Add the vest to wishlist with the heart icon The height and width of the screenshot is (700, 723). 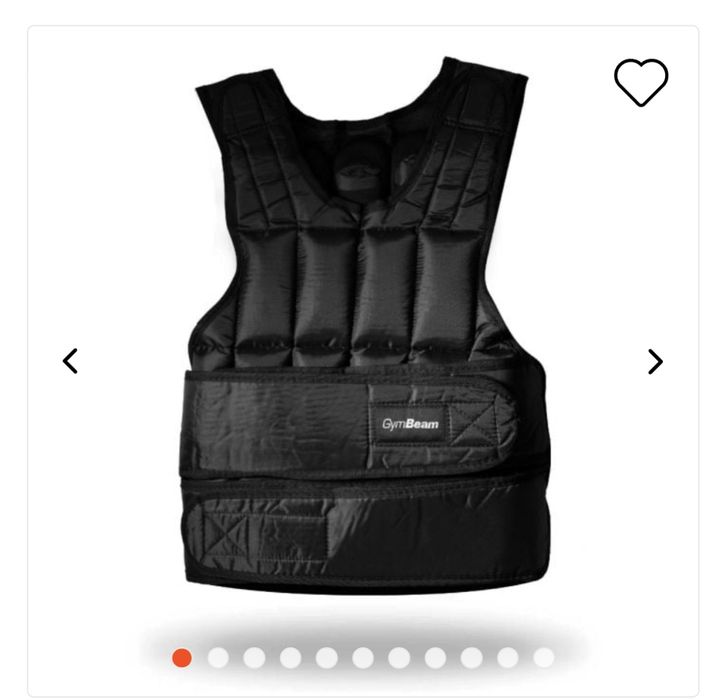click(x=640, y=82)
